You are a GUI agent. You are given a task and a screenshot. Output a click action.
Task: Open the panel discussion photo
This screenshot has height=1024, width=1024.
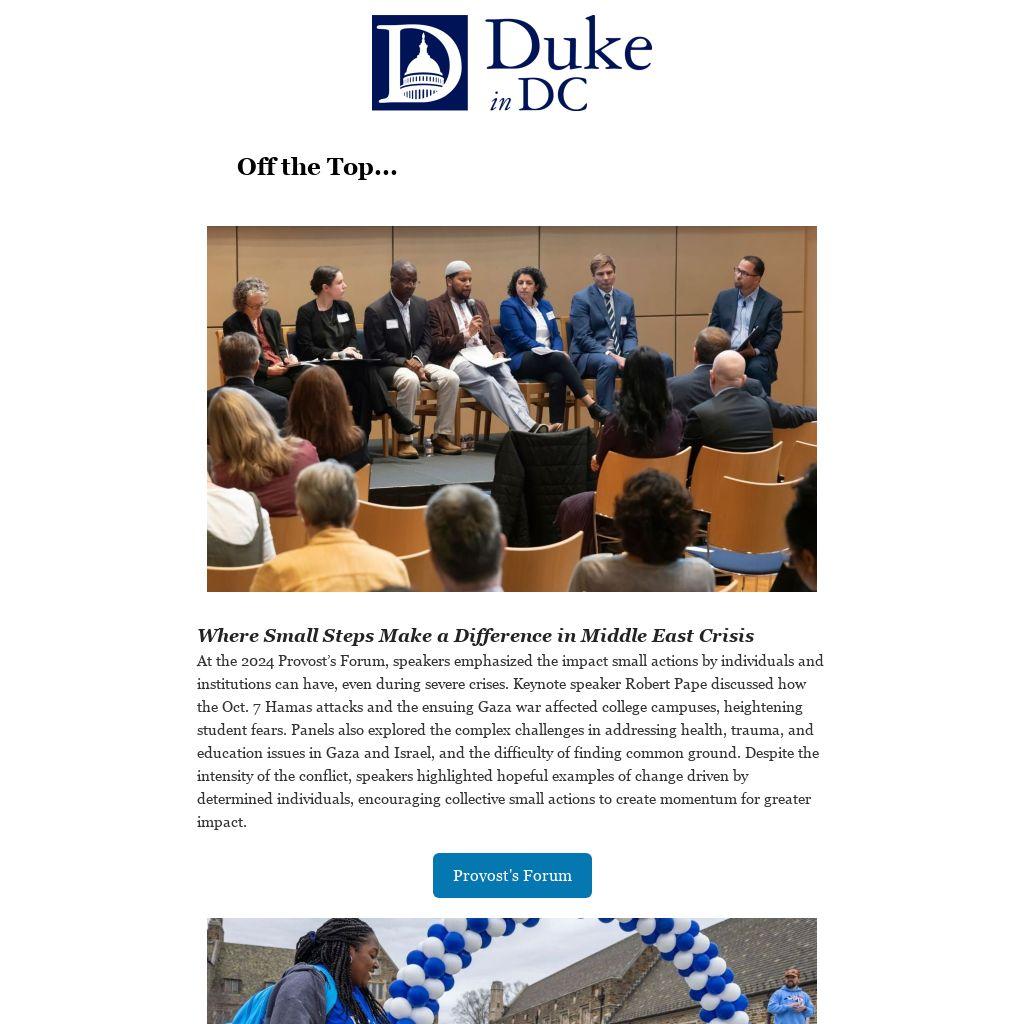[x=512, y=408]
